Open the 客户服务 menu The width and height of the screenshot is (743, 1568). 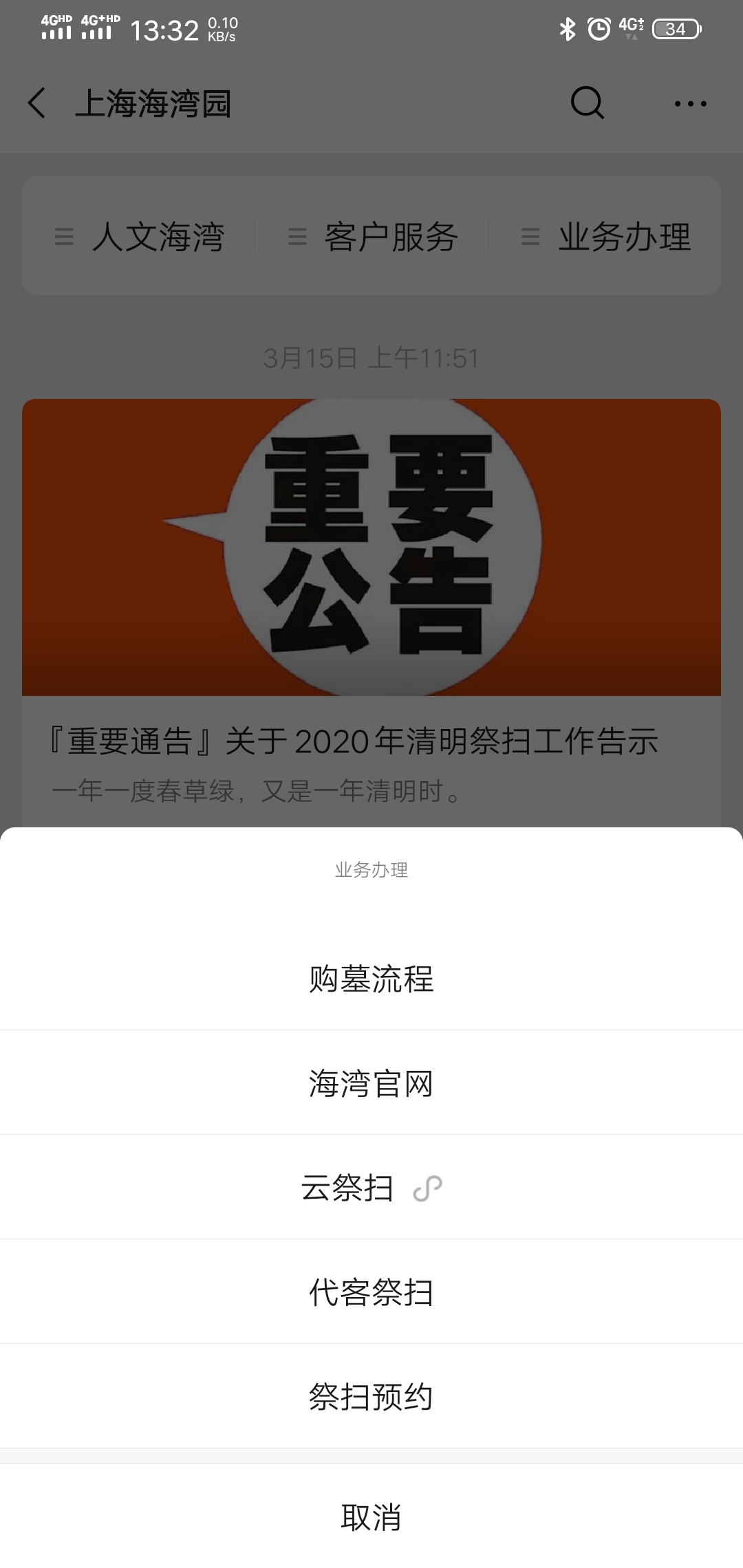point(373,237)
